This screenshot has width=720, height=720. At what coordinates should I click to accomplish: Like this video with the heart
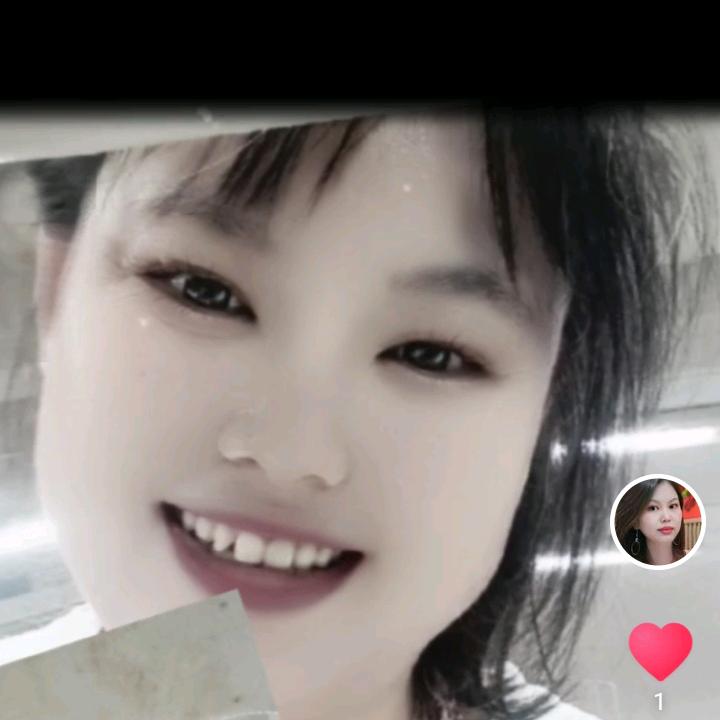pos(660,649)
